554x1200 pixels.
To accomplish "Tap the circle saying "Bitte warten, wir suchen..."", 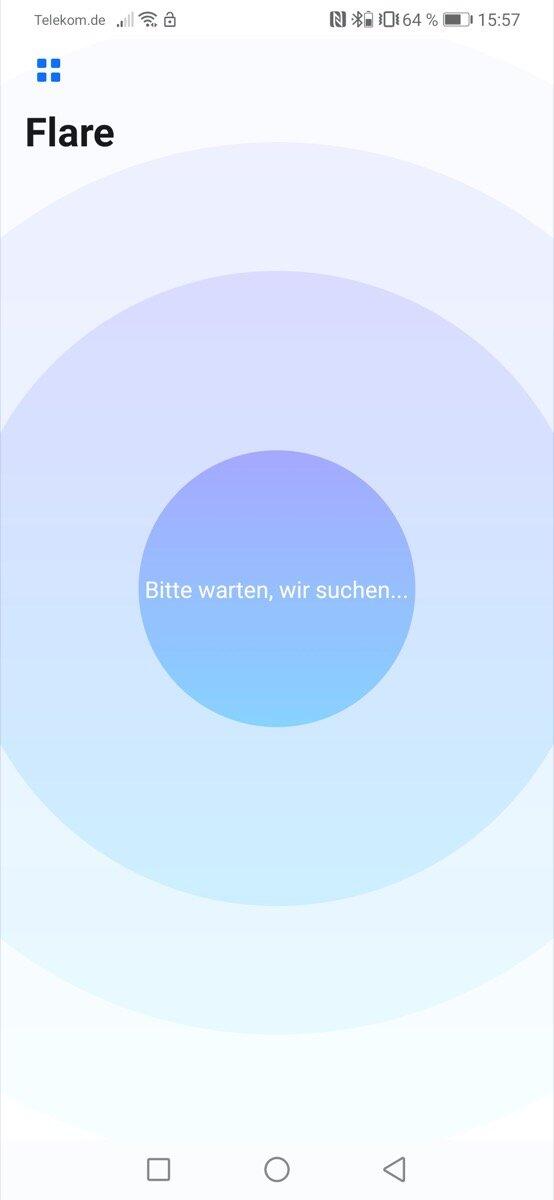I will (277, 589).
